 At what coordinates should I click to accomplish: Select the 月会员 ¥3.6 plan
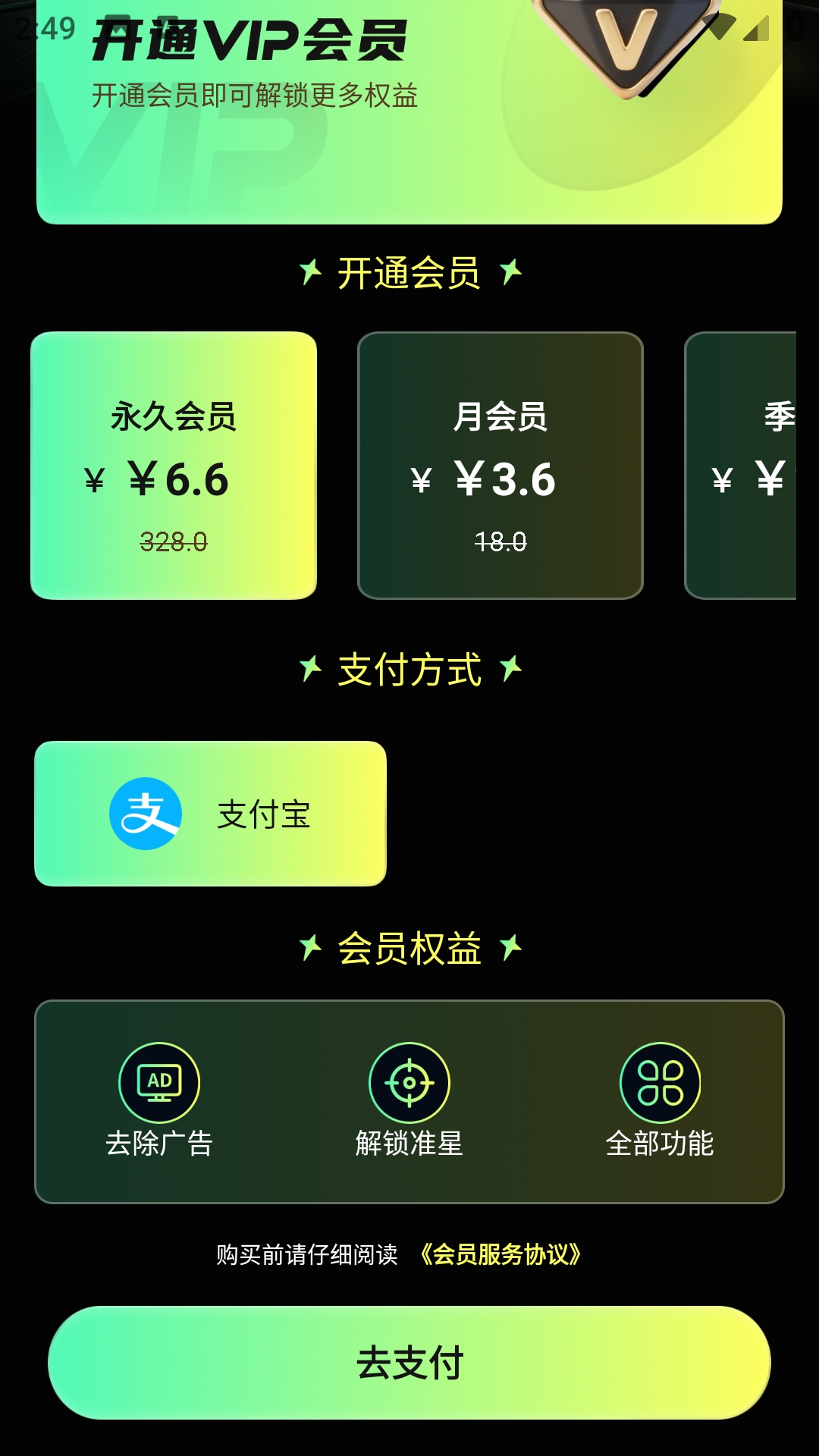coord(500,464)
